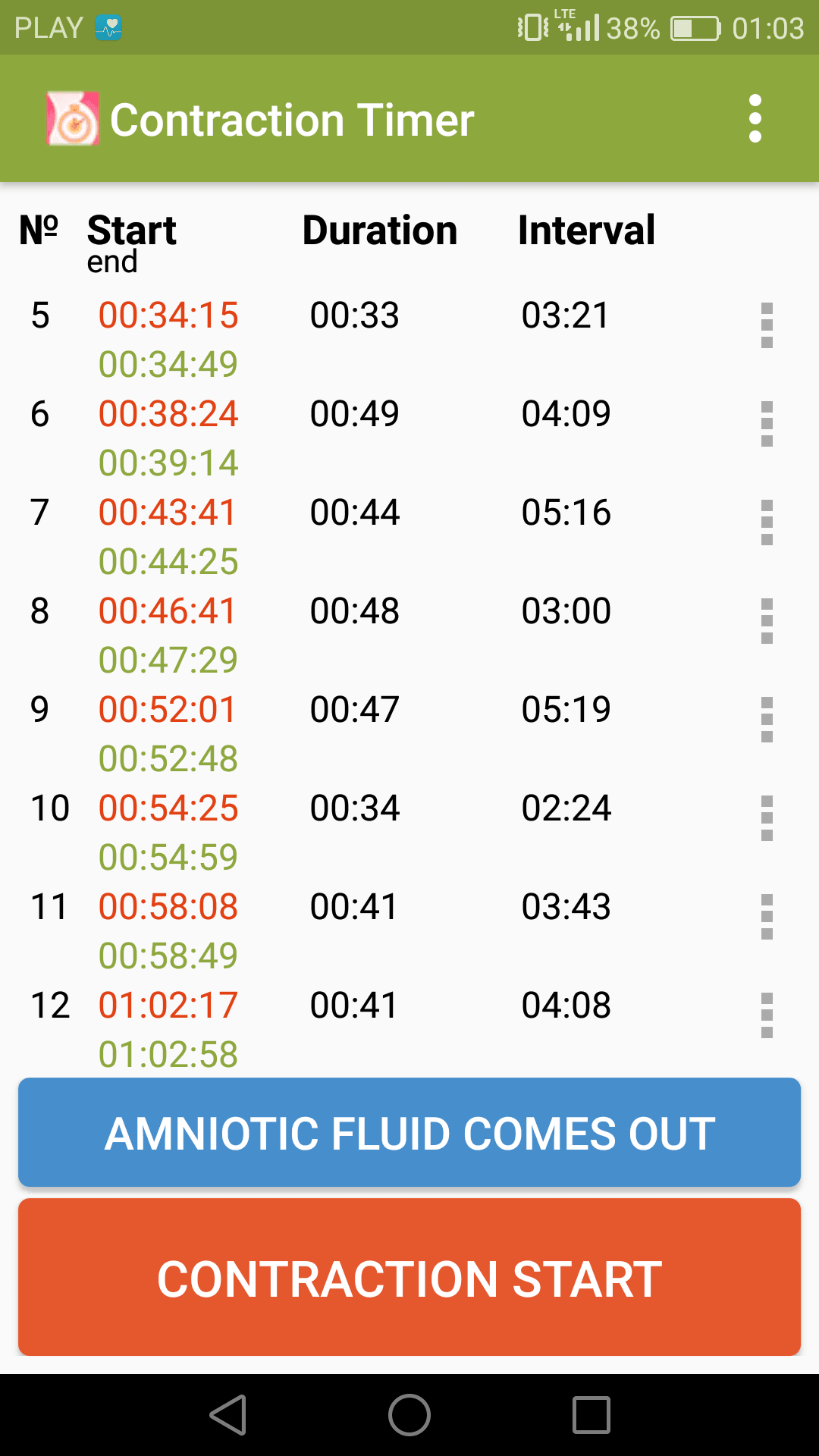This screenshot has width=819, height=1456.
Task: Start timing a new contraction
Action: point(409,1278)
